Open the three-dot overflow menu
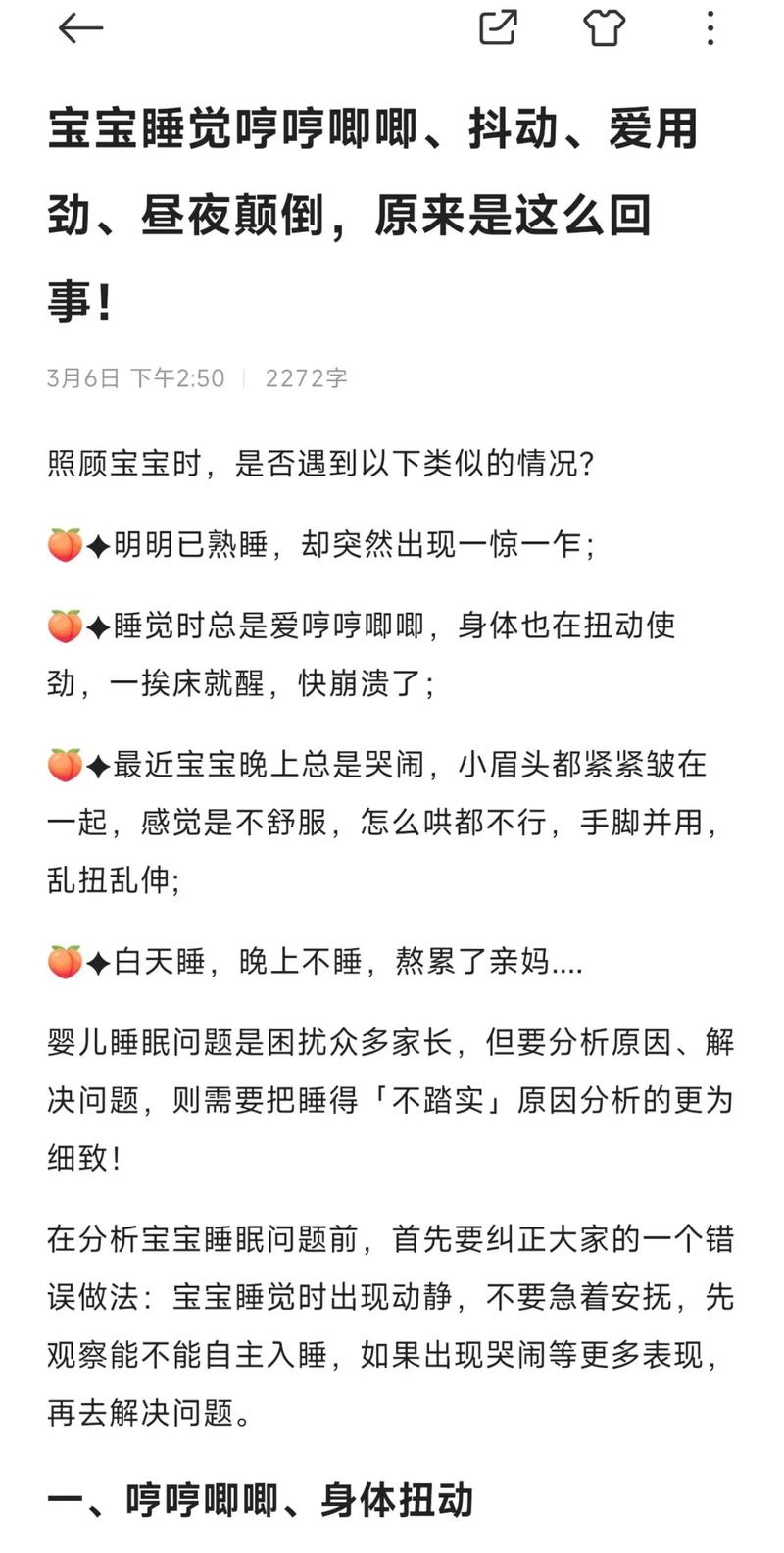The height and width of the screenshot is (1553, 784). point(710,28)
